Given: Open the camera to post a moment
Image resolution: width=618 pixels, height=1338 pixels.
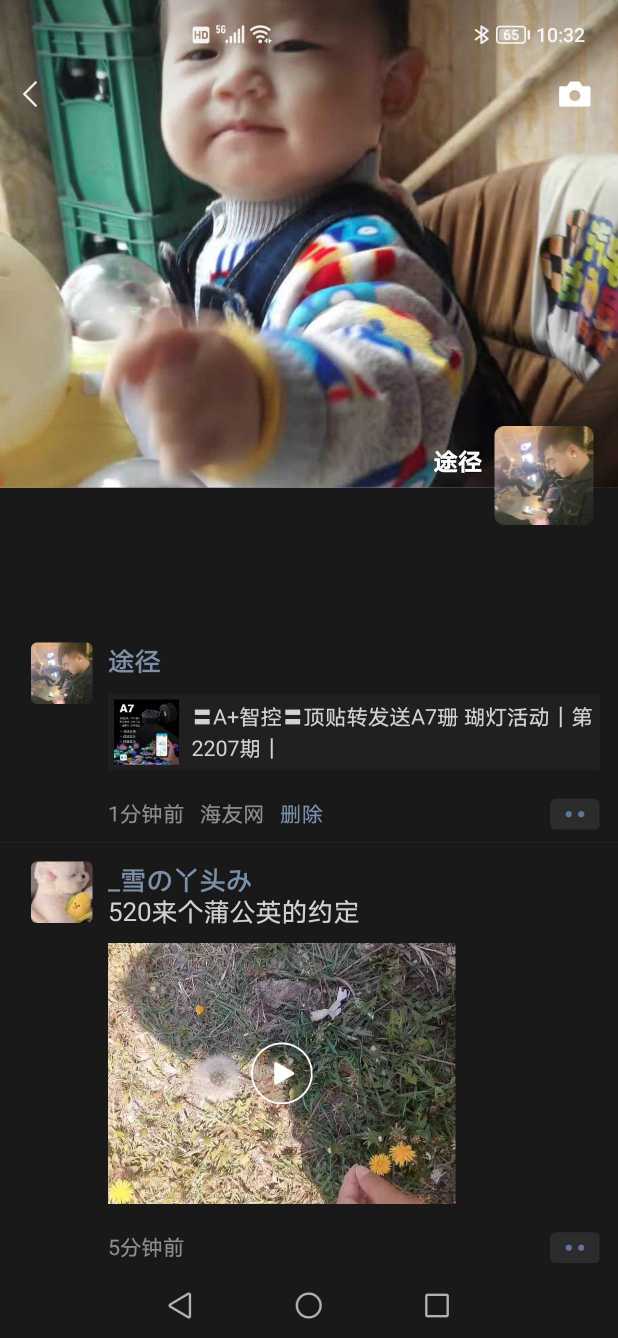Looking at the screenshot, I should [x=574, y=95].
